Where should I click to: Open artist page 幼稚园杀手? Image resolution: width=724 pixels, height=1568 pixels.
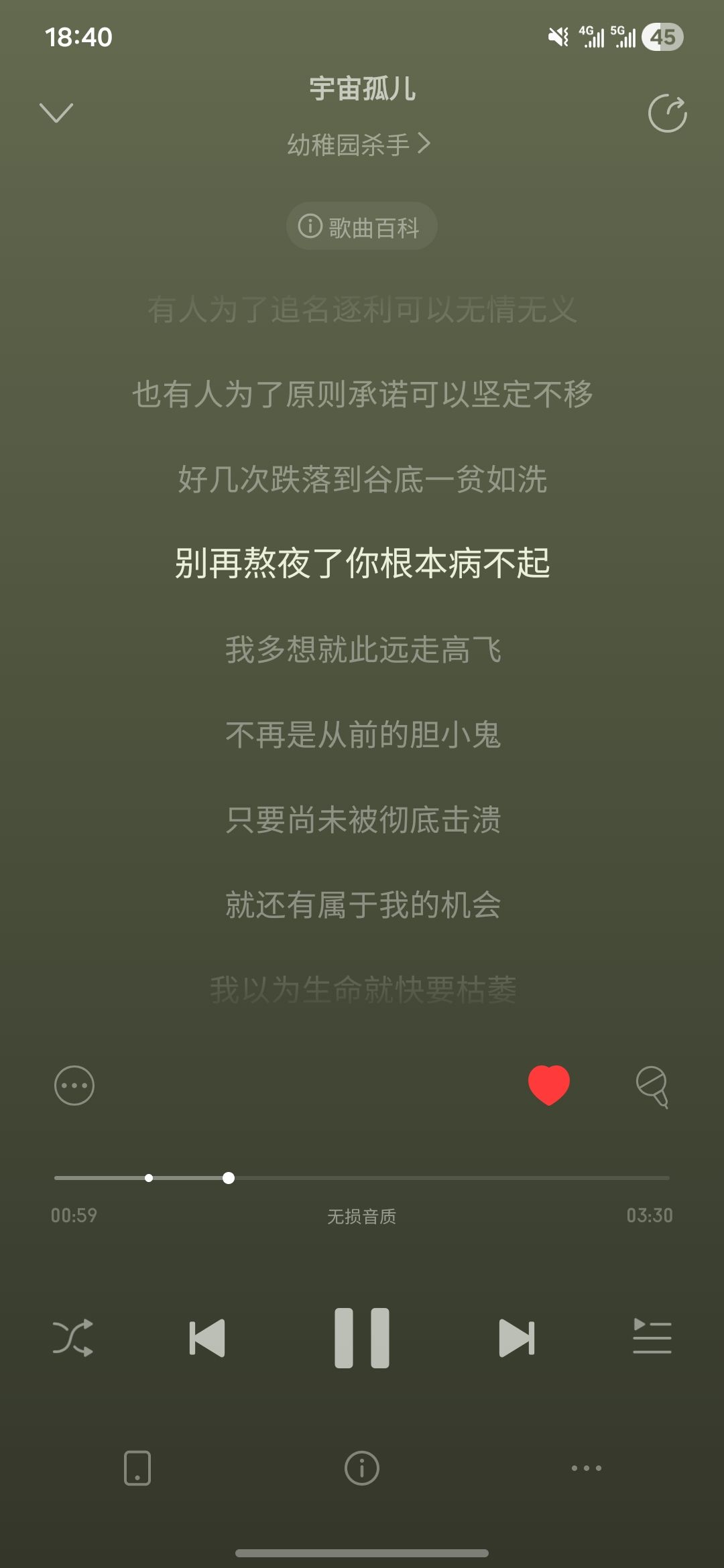click(x=359, y=144)
